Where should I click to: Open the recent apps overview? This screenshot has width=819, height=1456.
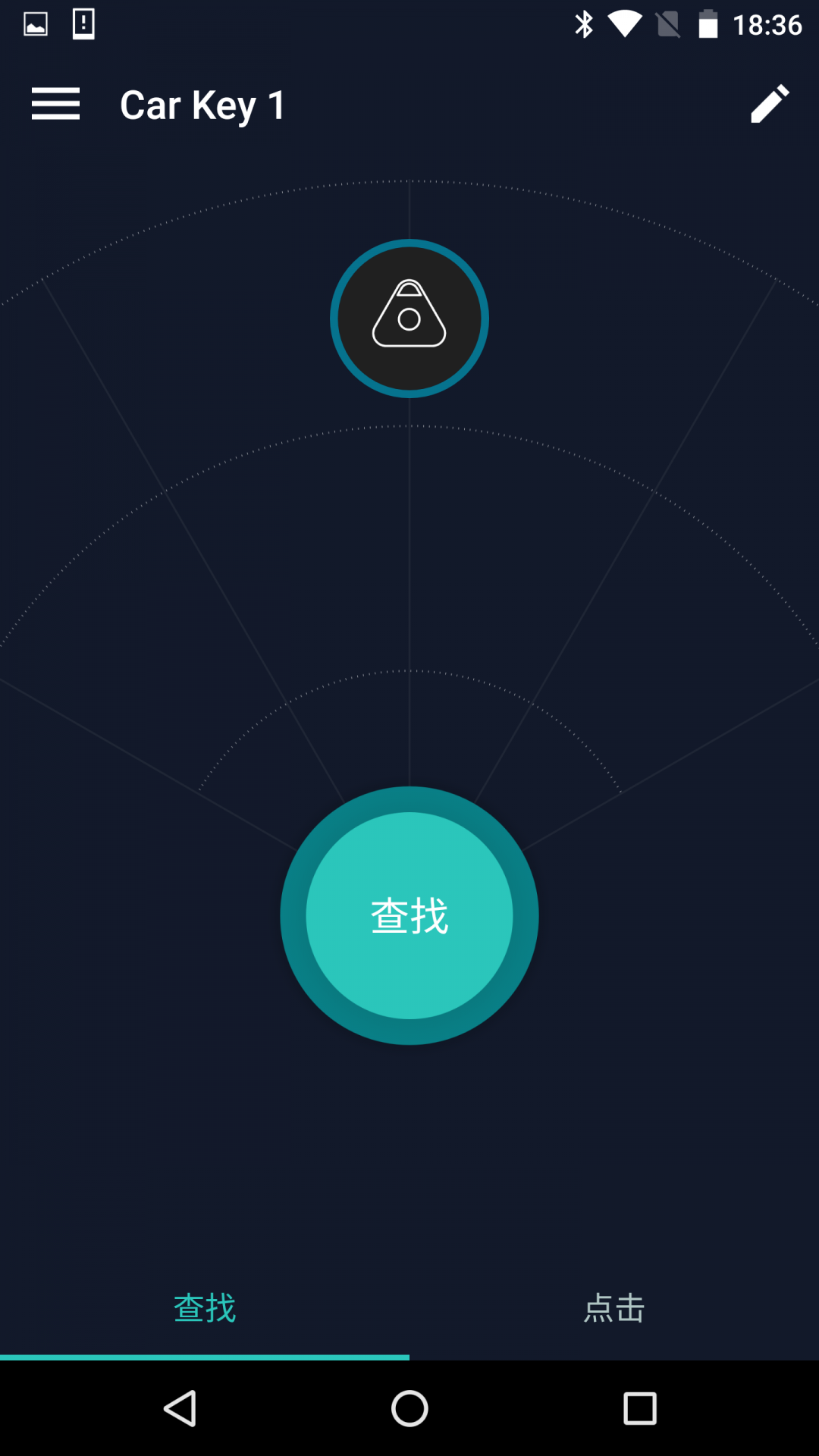pyautogui.click(x=640, y=1409)
